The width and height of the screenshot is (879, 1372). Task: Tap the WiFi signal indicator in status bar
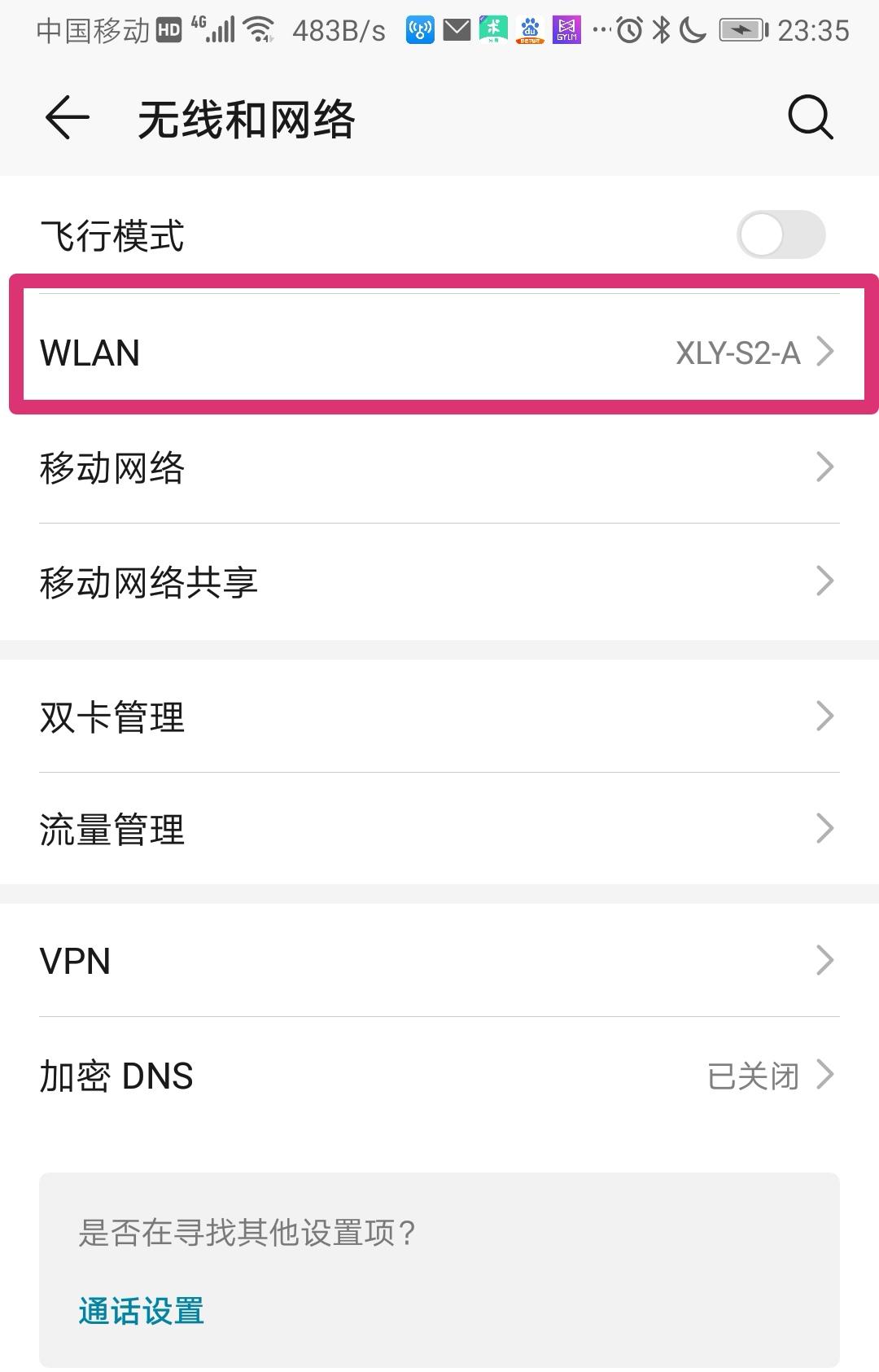(260, 30)
